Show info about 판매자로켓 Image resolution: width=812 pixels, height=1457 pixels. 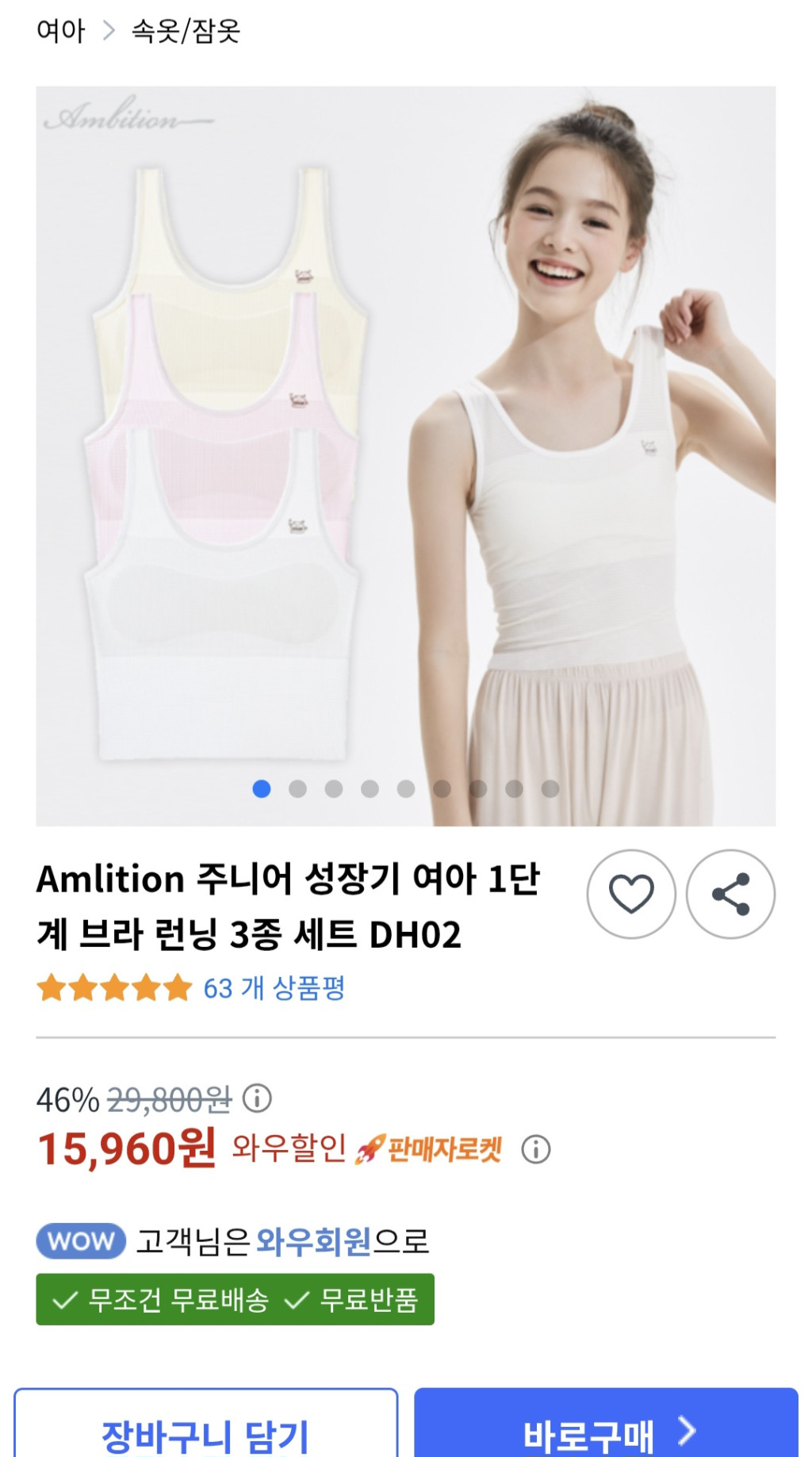point(536,1149)
